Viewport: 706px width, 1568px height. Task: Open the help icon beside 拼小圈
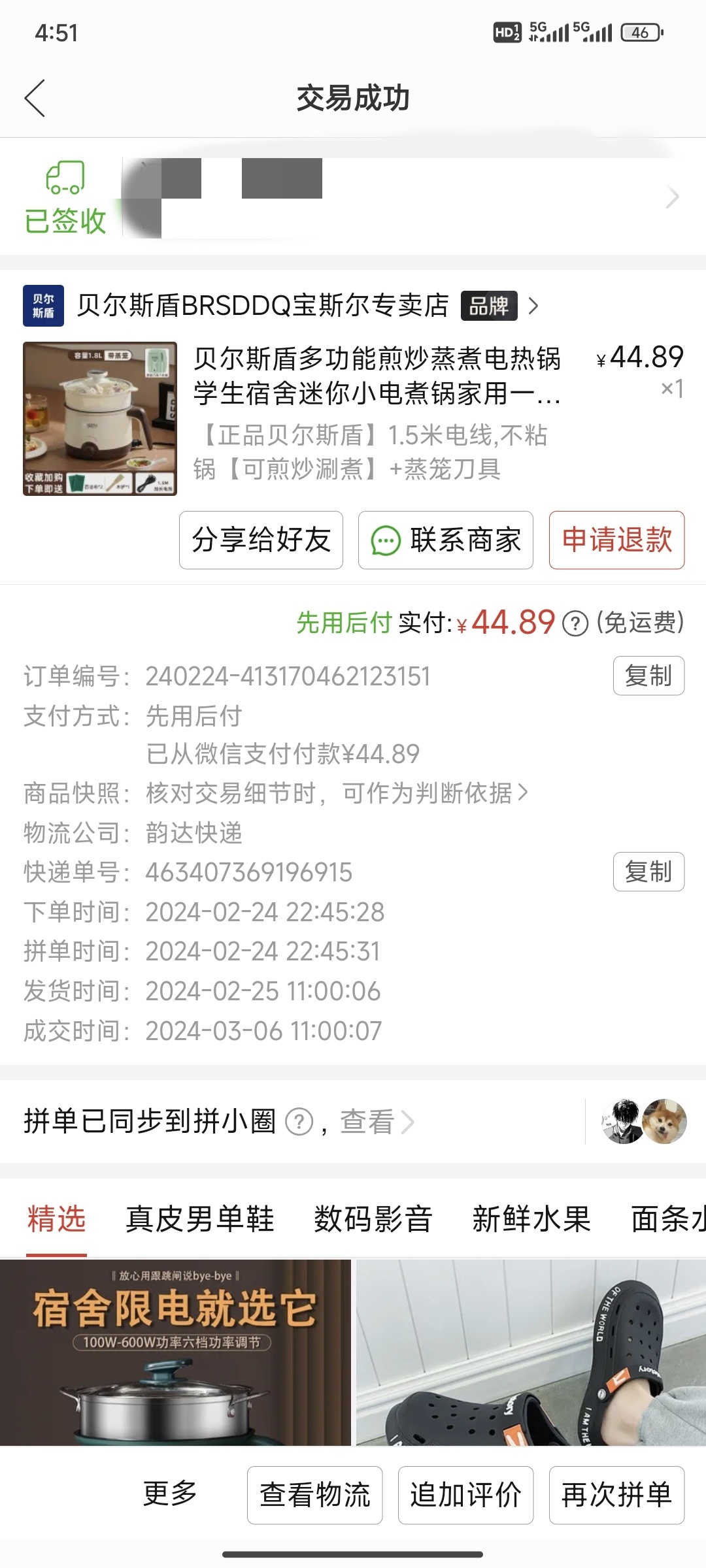point(299,1122)
